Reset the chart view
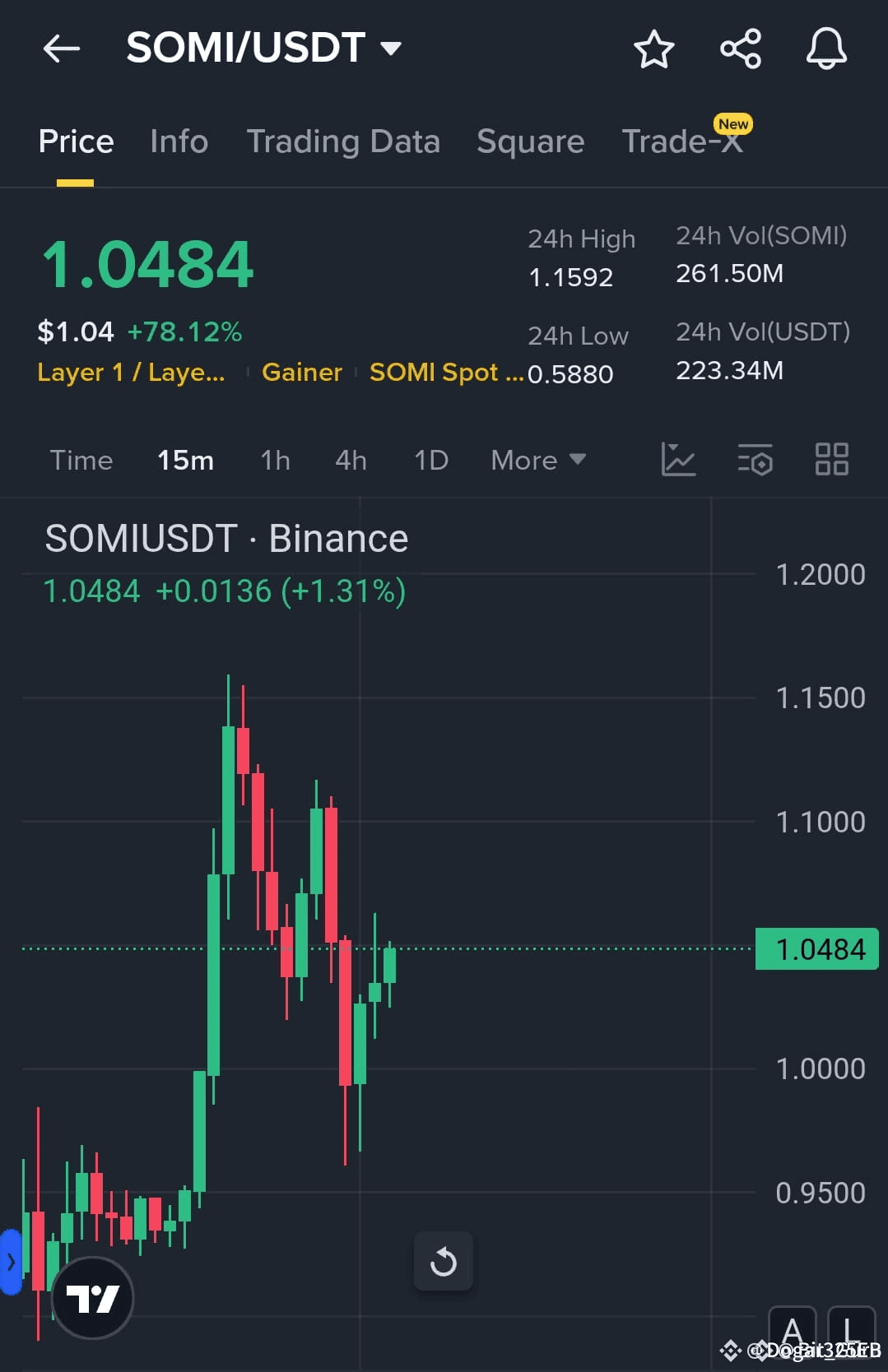Viewport: 888px width, 1372px height. point(443,1261)
